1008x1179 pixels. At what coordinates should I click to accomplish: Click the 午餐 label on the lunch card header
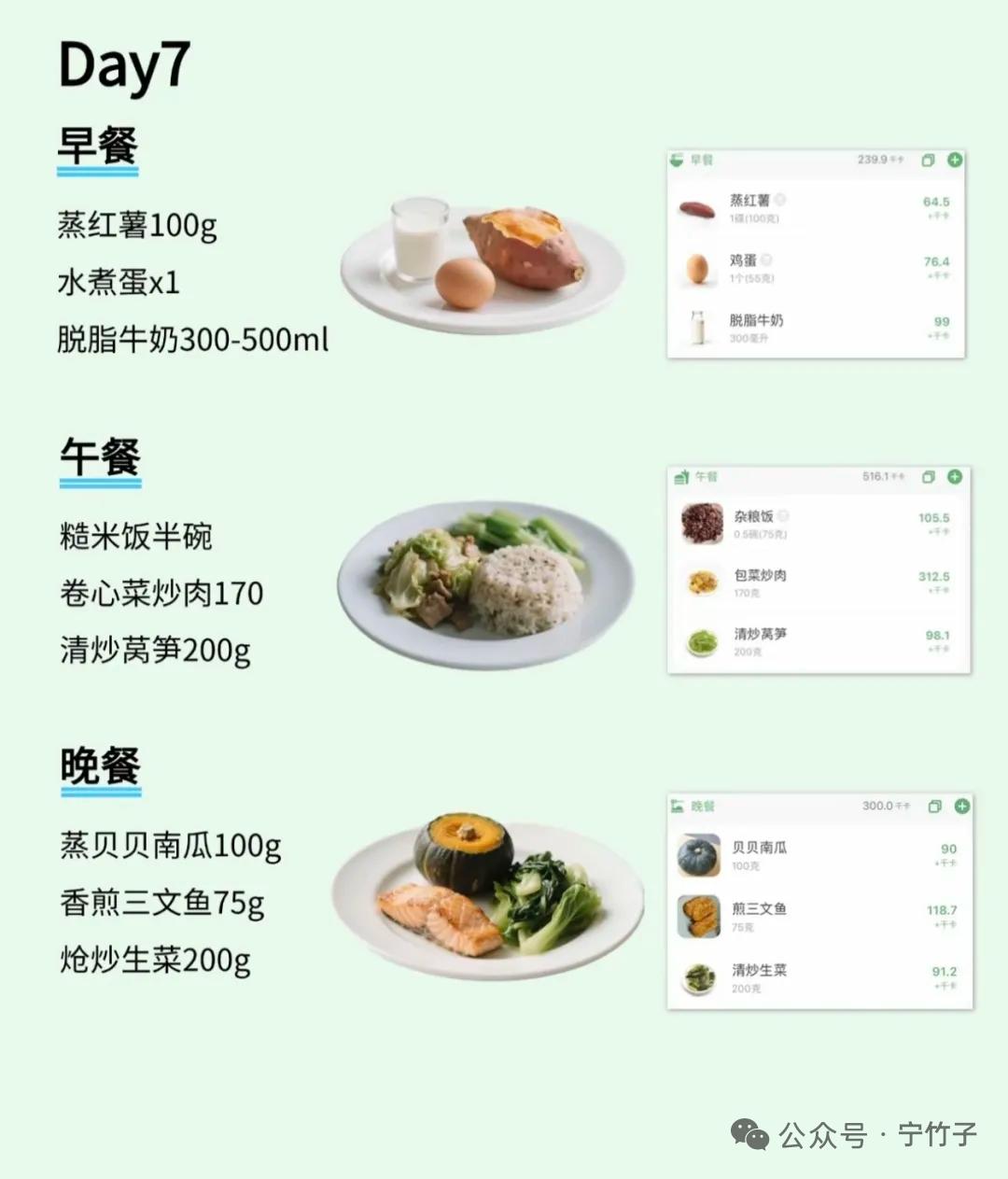tap(707, 476)
